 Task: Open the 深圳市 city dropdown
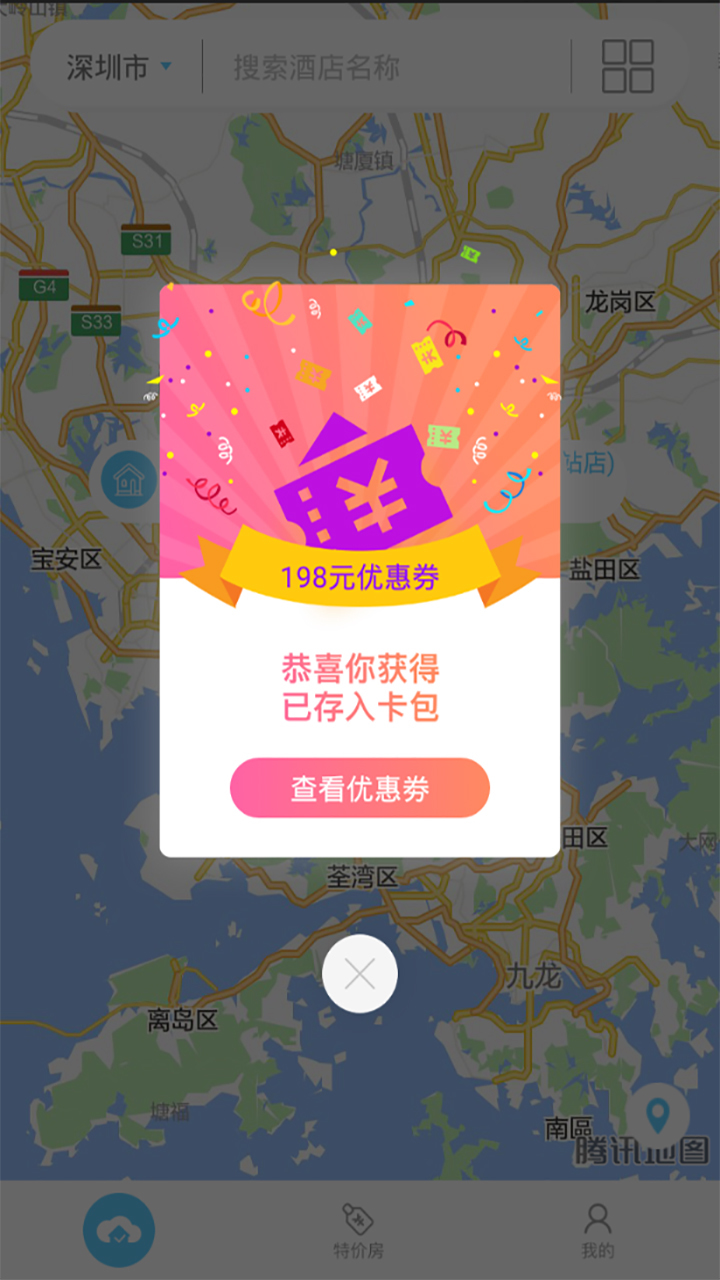pos(119,67)
